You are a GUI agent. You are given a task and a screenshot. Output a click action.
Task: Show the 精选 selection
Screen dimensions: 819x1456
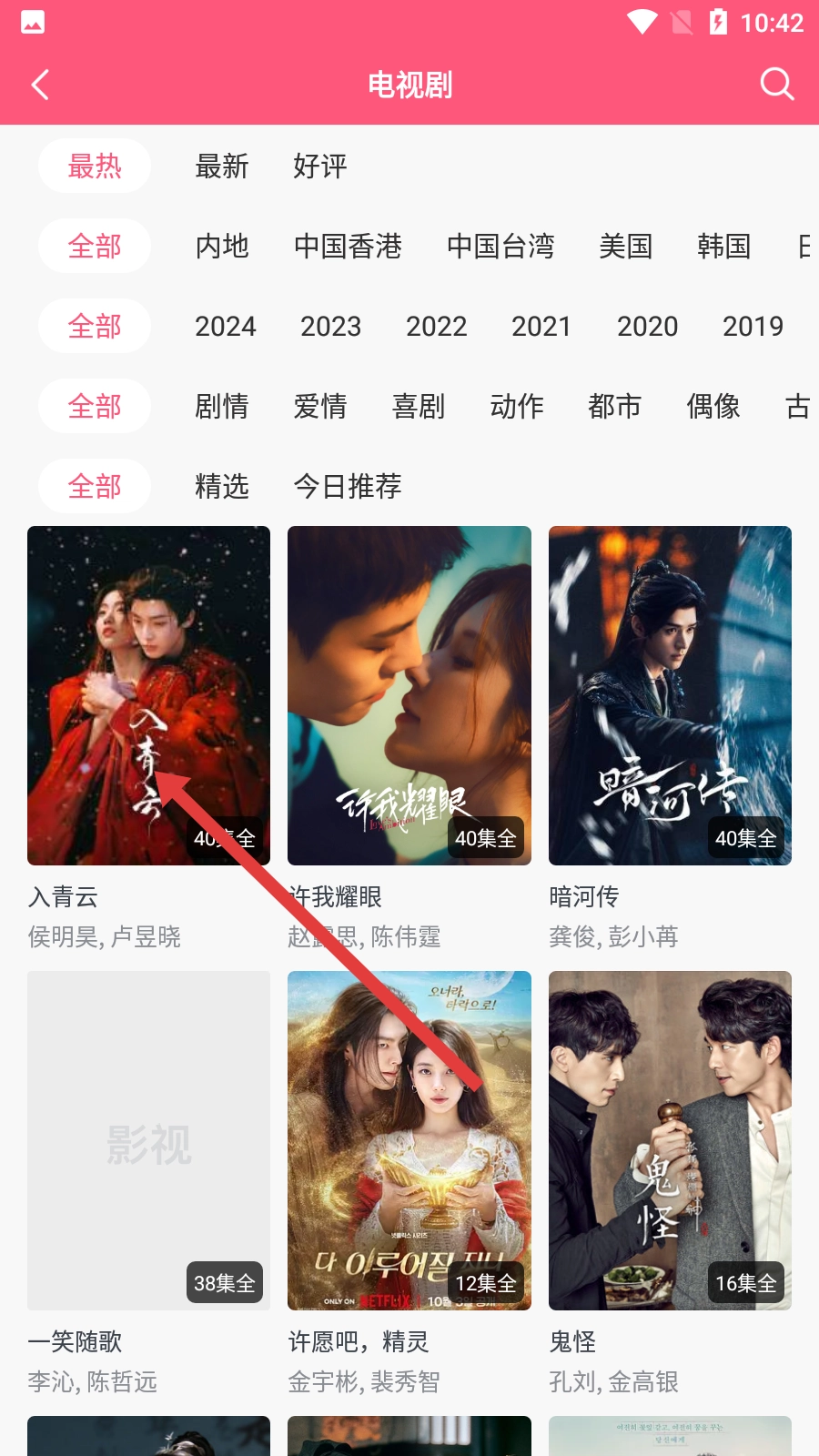point(221,487)
